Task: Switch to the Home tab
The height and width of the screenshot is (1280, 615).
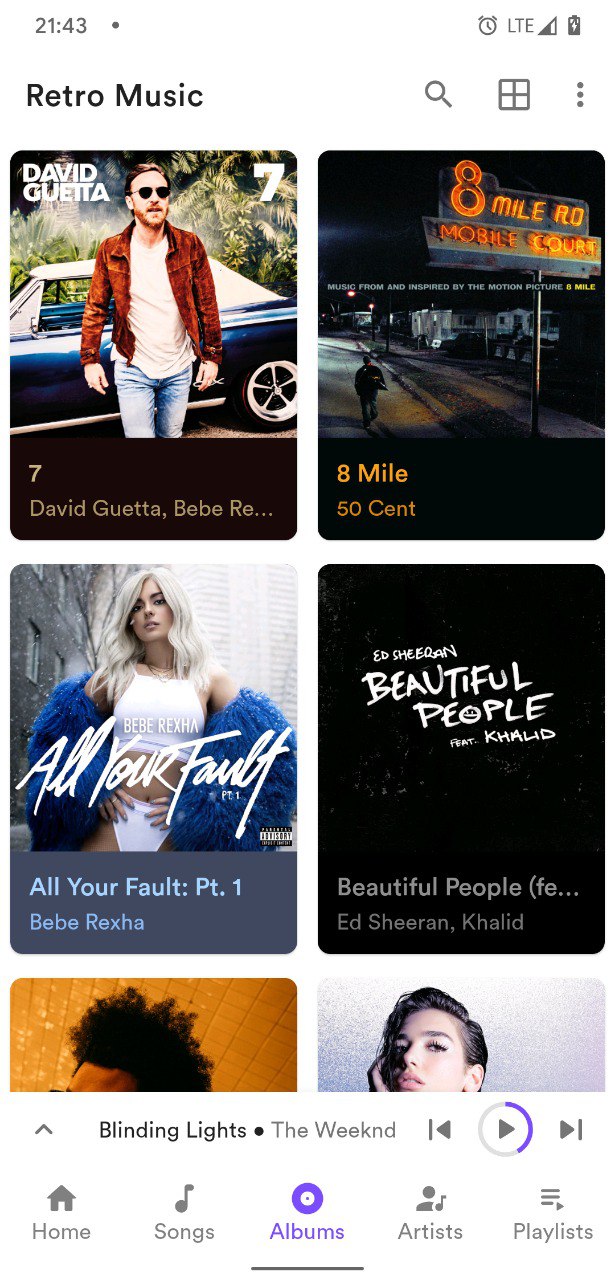Action: coord(61,1212)
